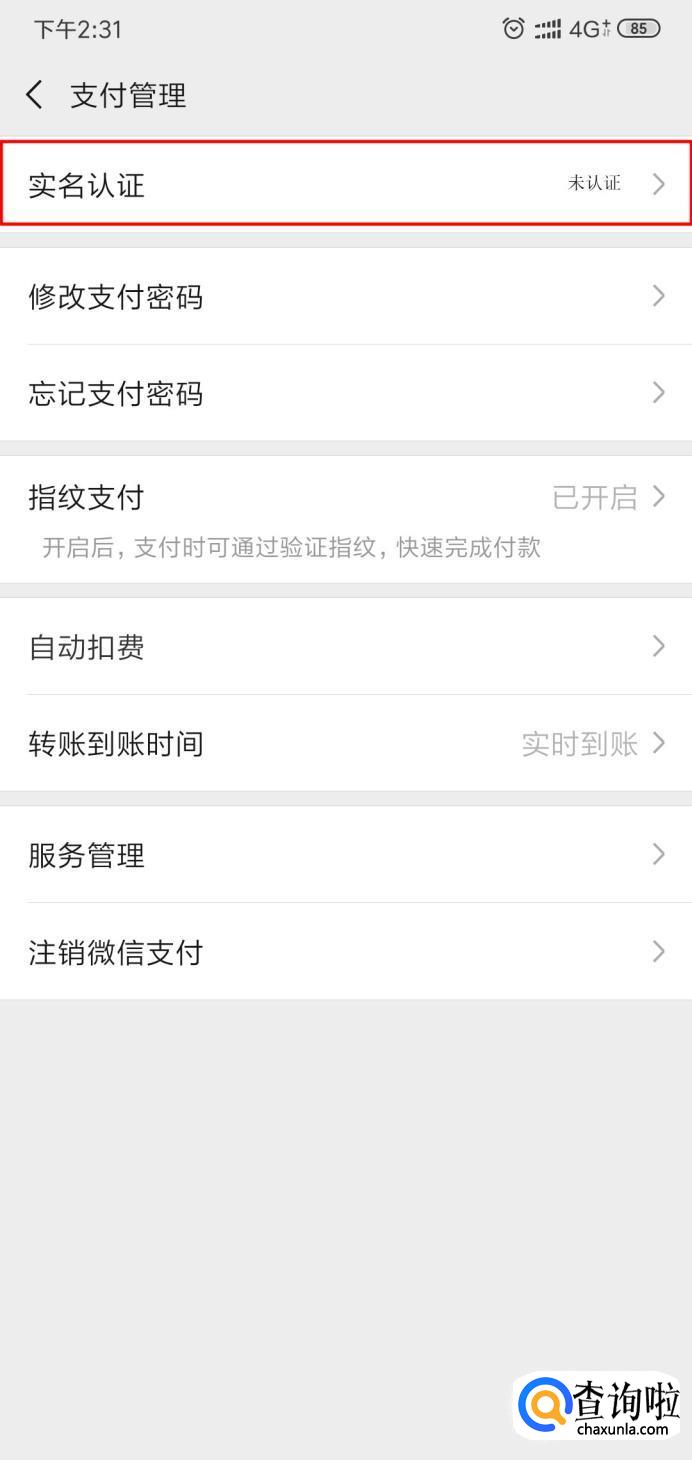The image size is (692, 1460).
Task: Open 修改支付密码 option
Action: (x=345, y=297)
